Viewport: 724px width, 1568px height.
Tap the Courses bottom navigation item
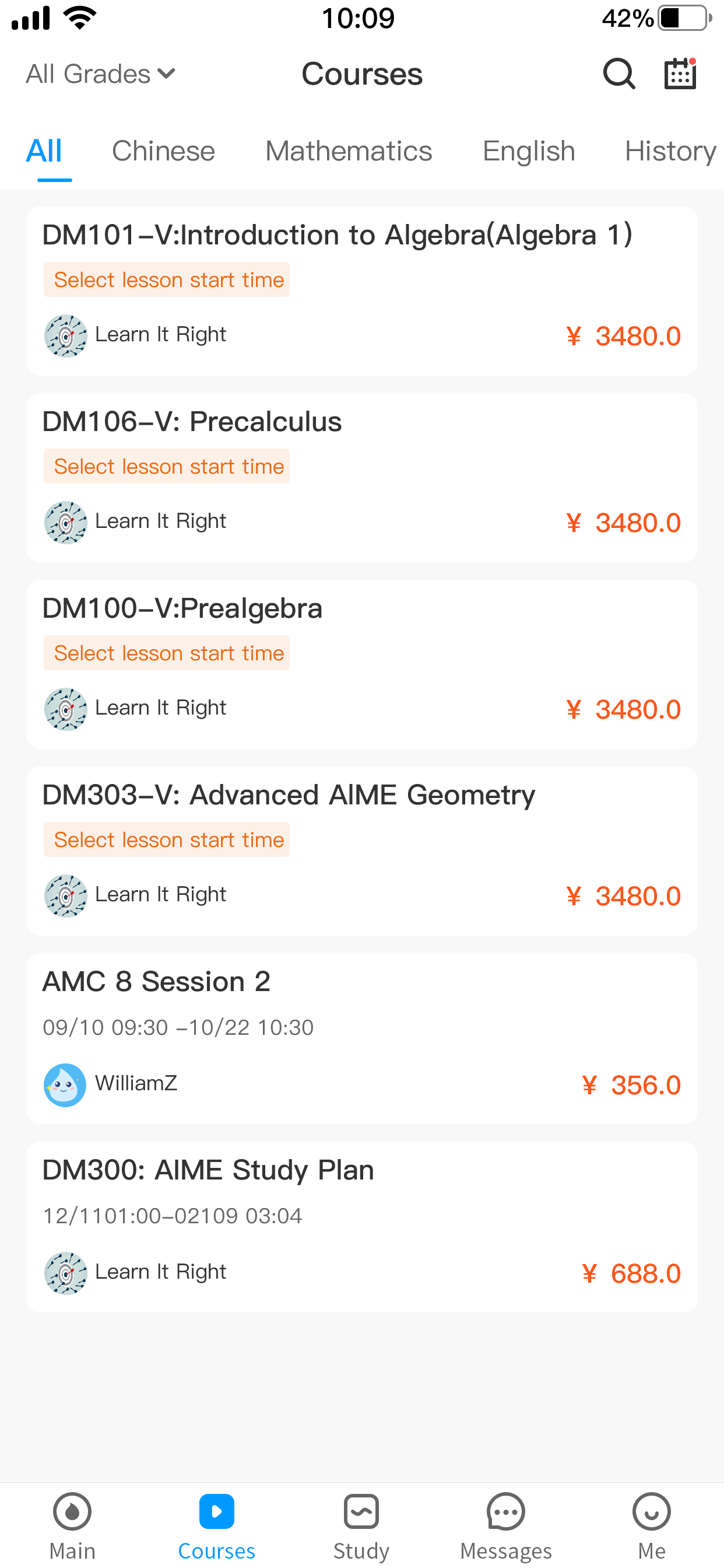point(217,1526)
